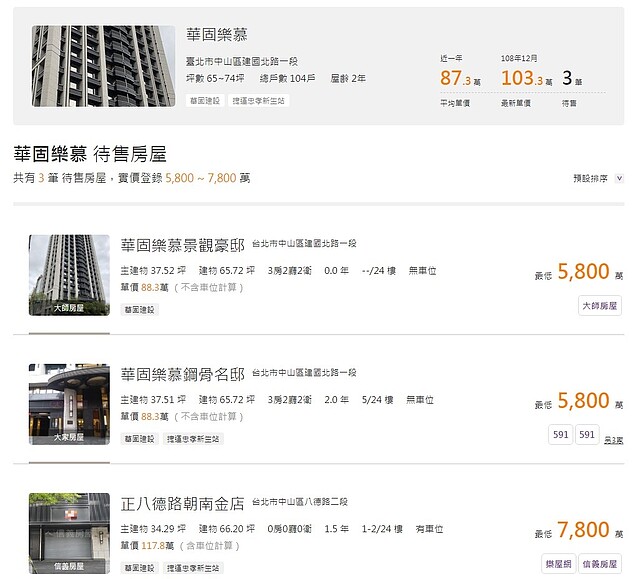The image size is (640, 579).
Task: Tap the 華固建設 tag in the top header
Action: 206,100
